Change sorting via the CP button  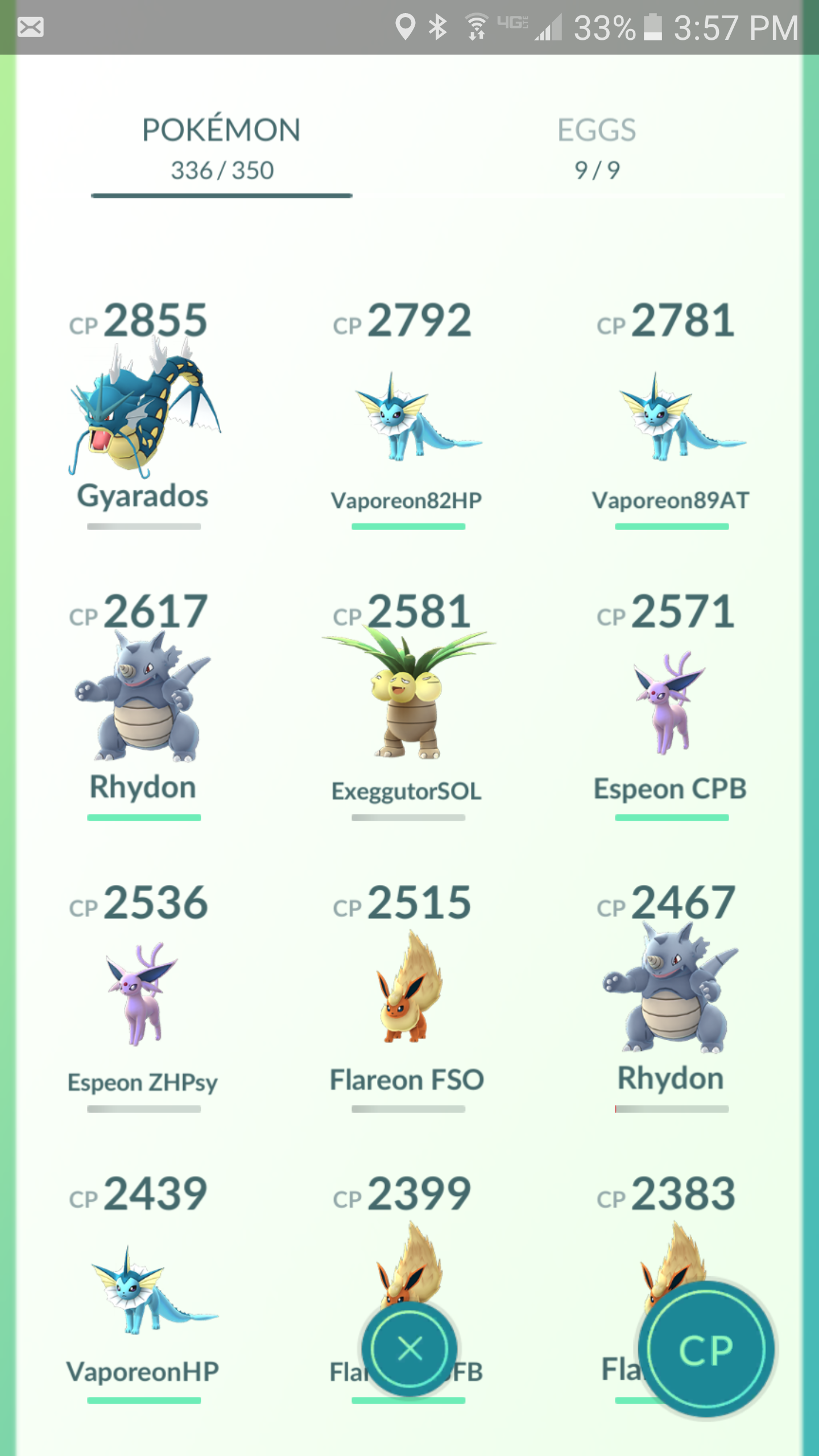(x=706, y=1349)
